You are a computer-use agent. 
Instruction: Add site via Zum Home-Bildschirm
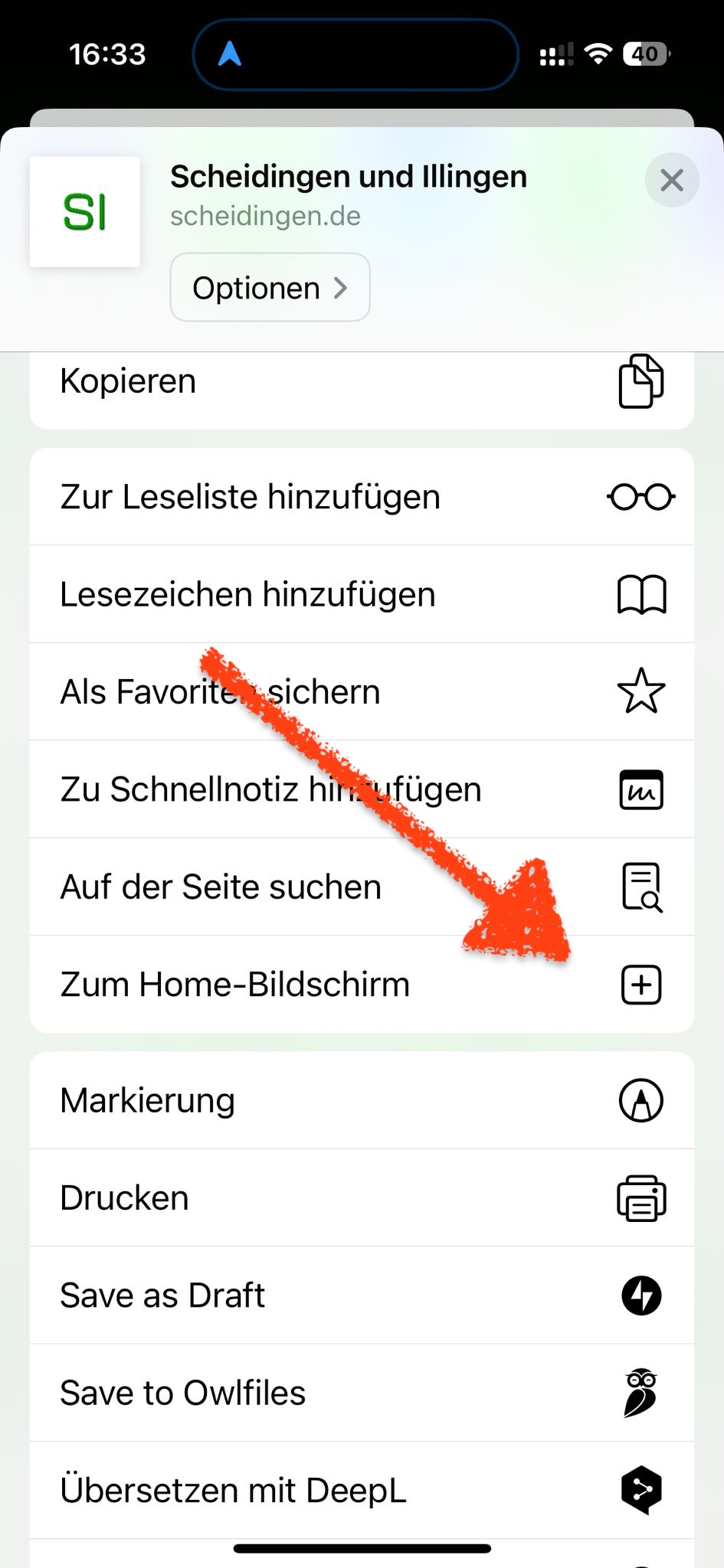[362, 985]
